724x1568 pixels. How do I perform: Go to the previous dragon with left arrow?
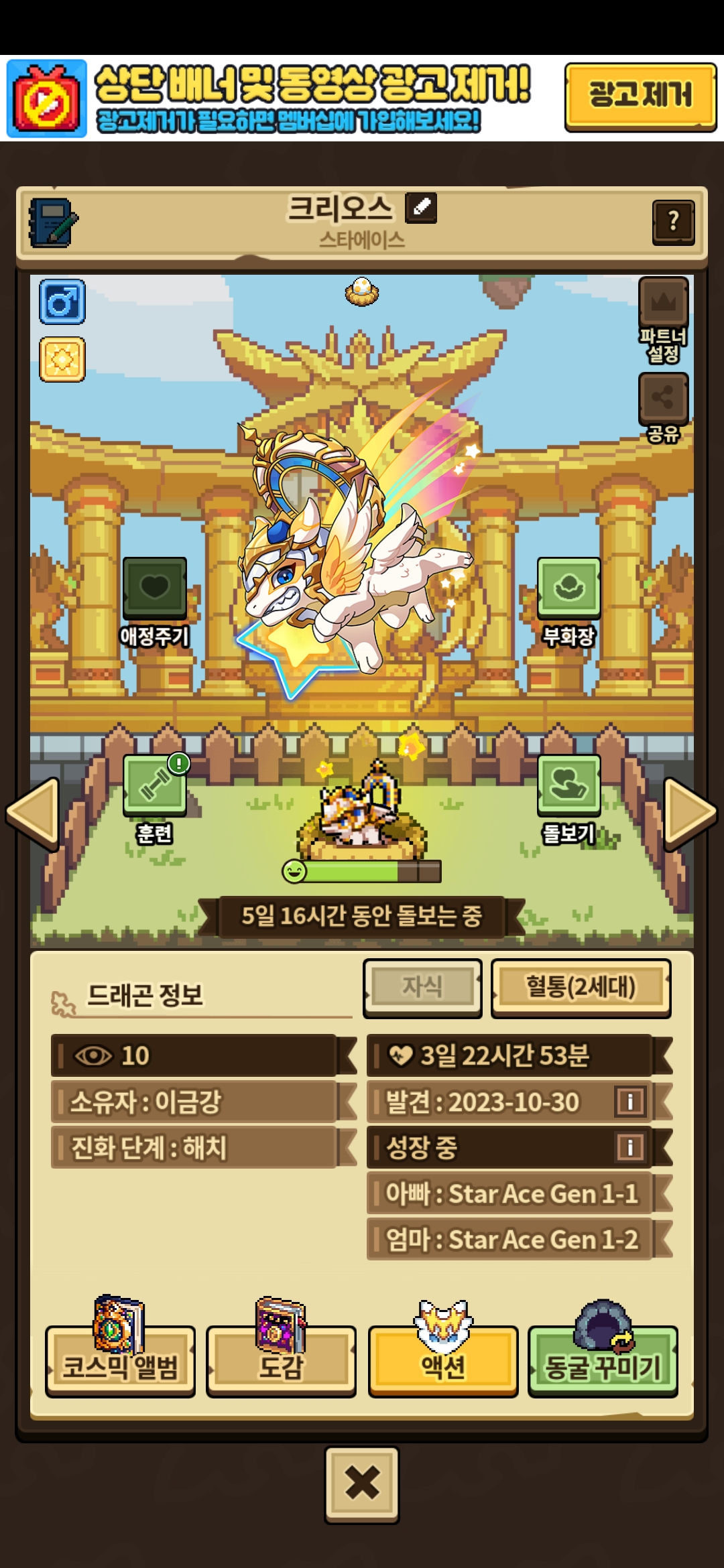(x=32, y=813)
